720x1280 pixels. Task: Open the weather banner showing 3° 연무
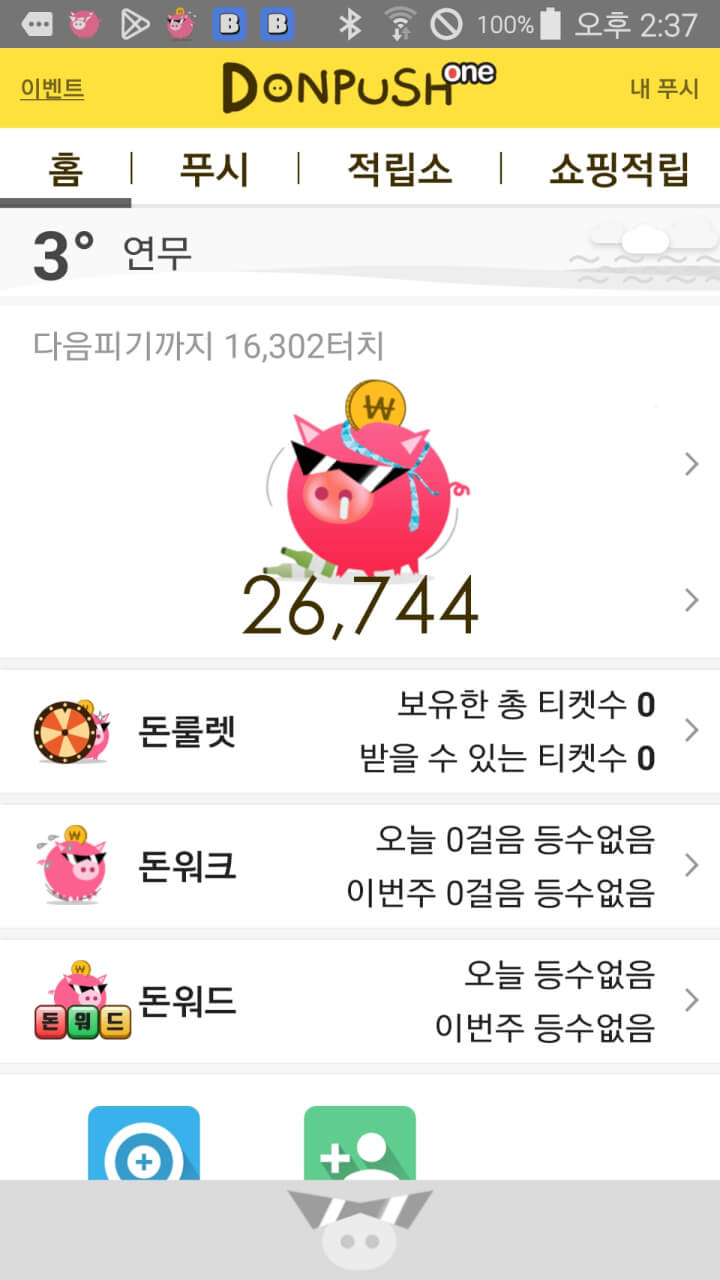[360, 252]
